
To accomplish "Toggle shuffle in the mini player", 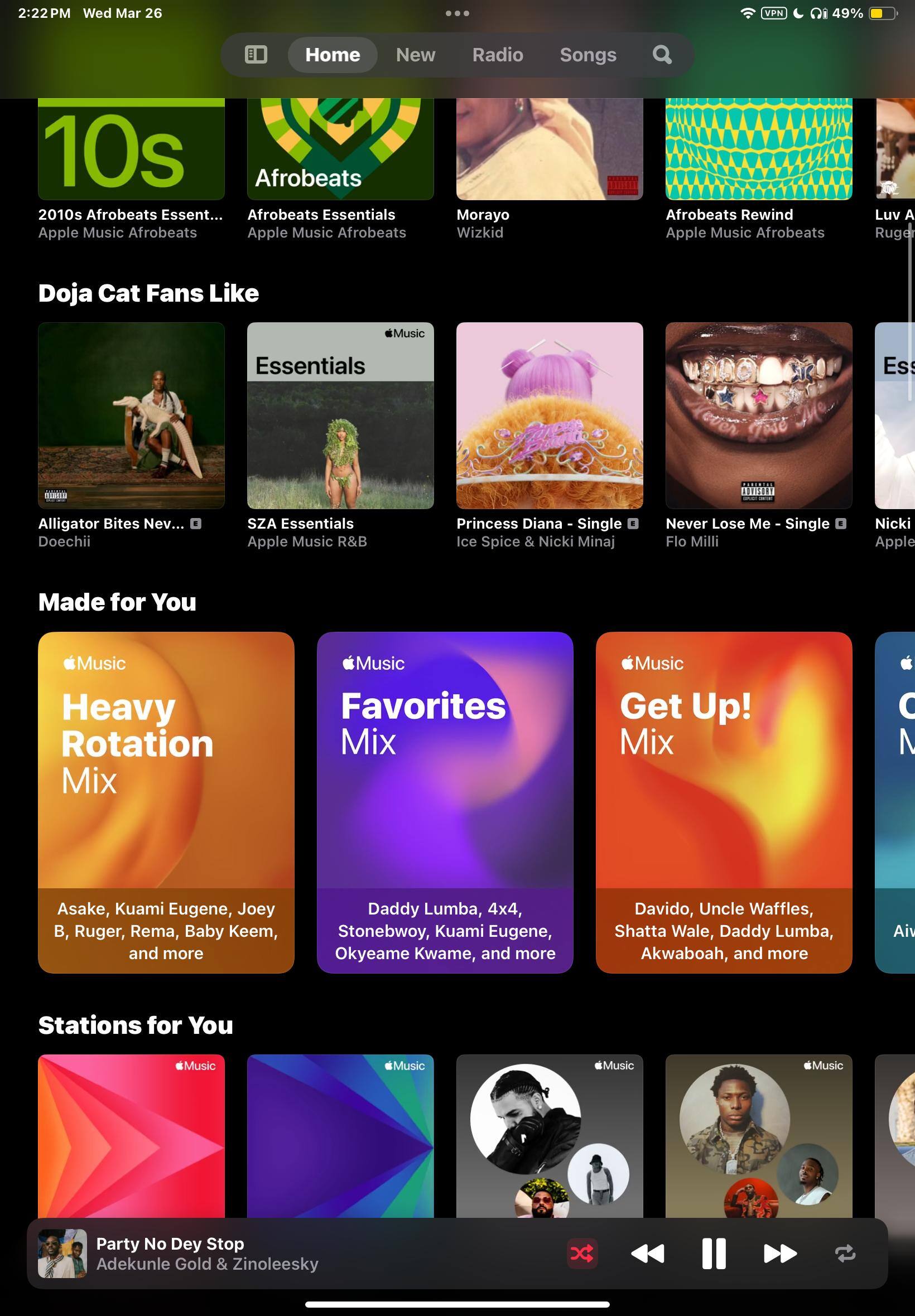I will pyautogui.click(x=581, y=1253).
